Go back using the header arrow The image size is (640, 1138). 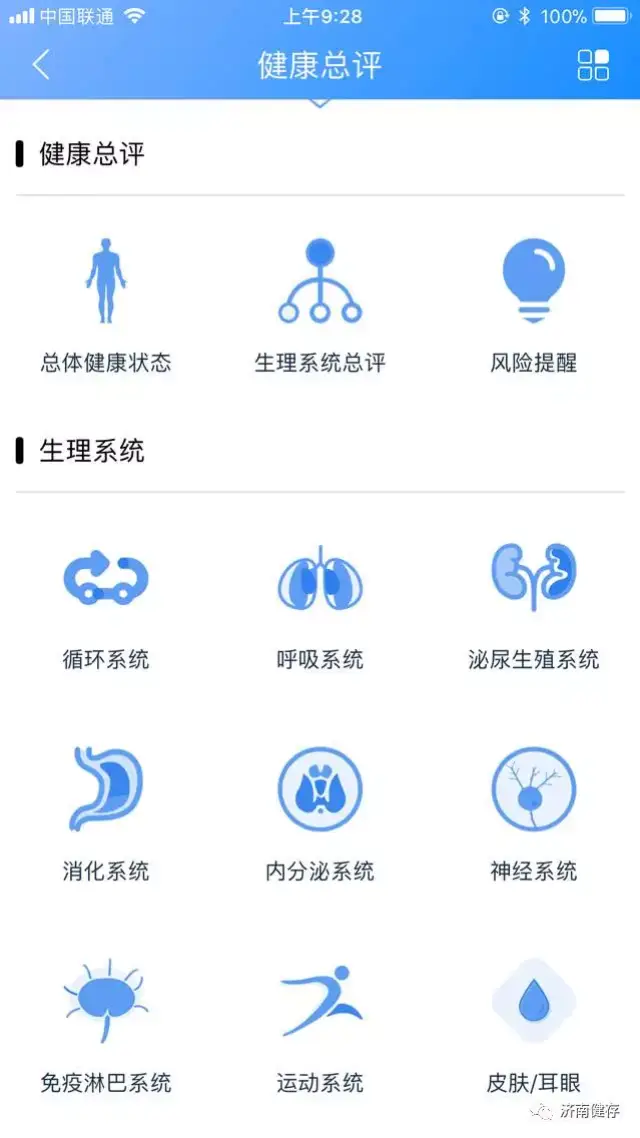41,65
